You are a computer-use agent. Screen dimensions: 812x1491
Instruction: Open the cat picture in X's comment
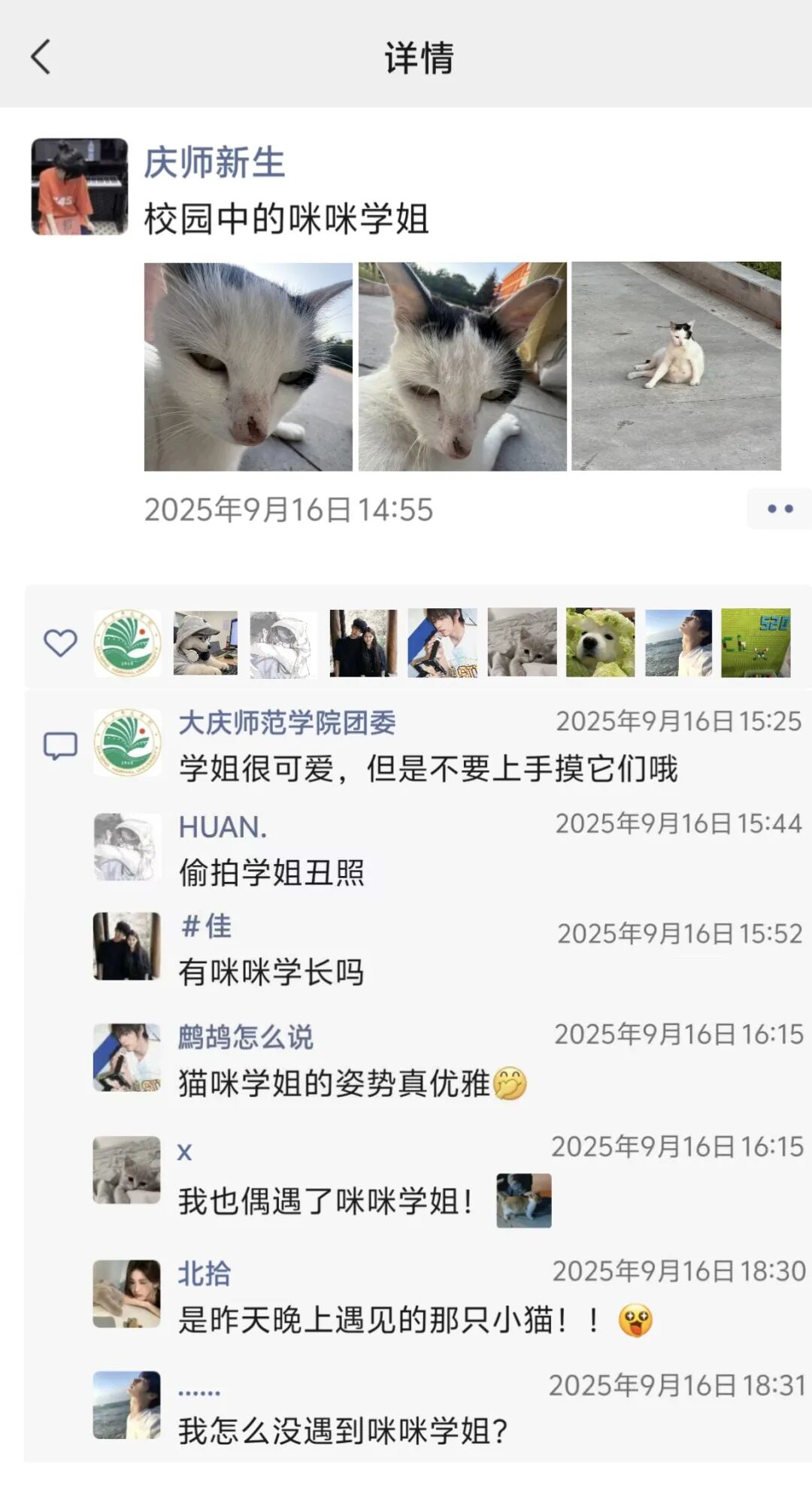pos(524,1200)
